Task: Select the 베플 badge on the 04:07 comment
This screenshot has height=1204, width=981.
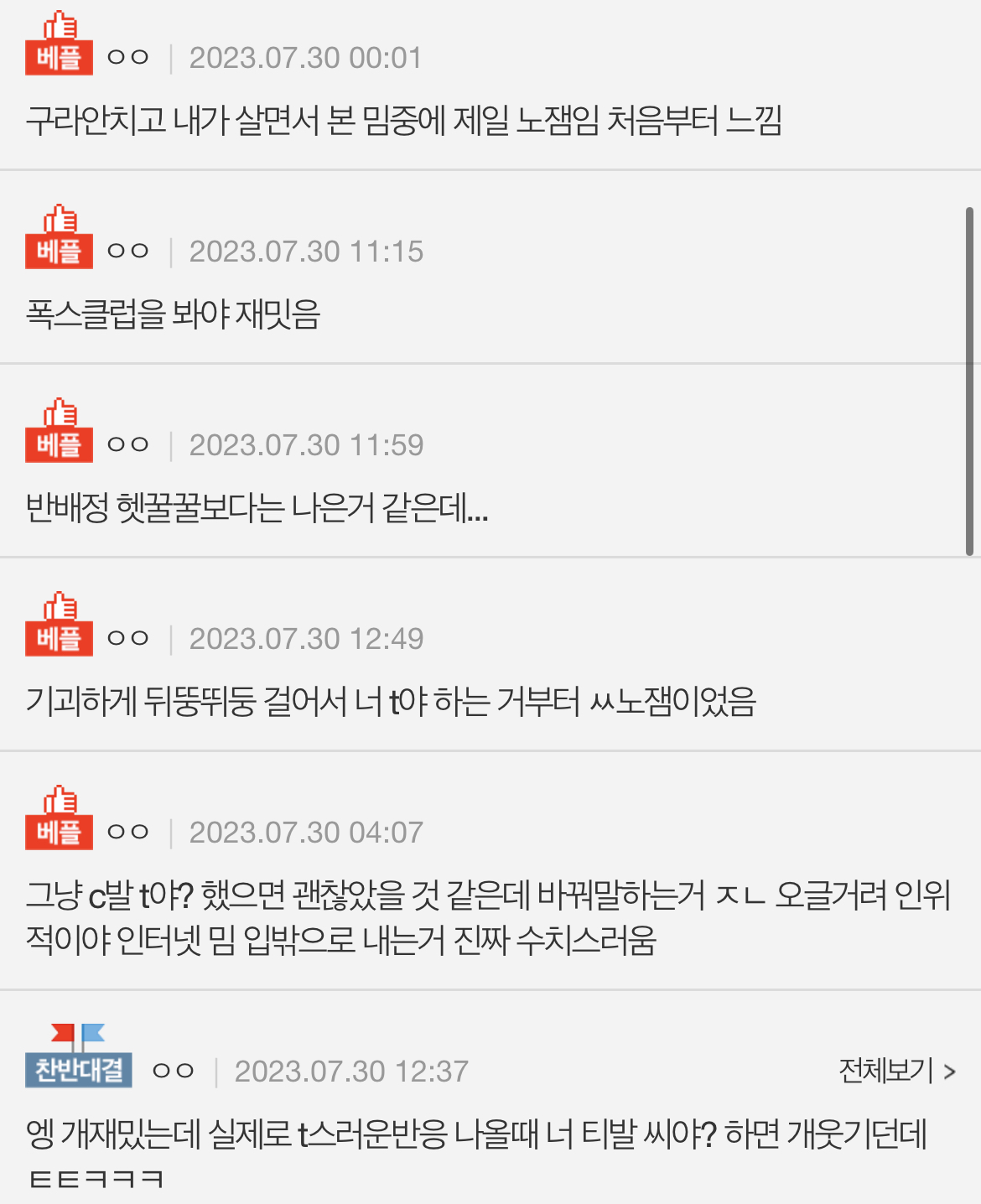Action: tap(59, 830)
